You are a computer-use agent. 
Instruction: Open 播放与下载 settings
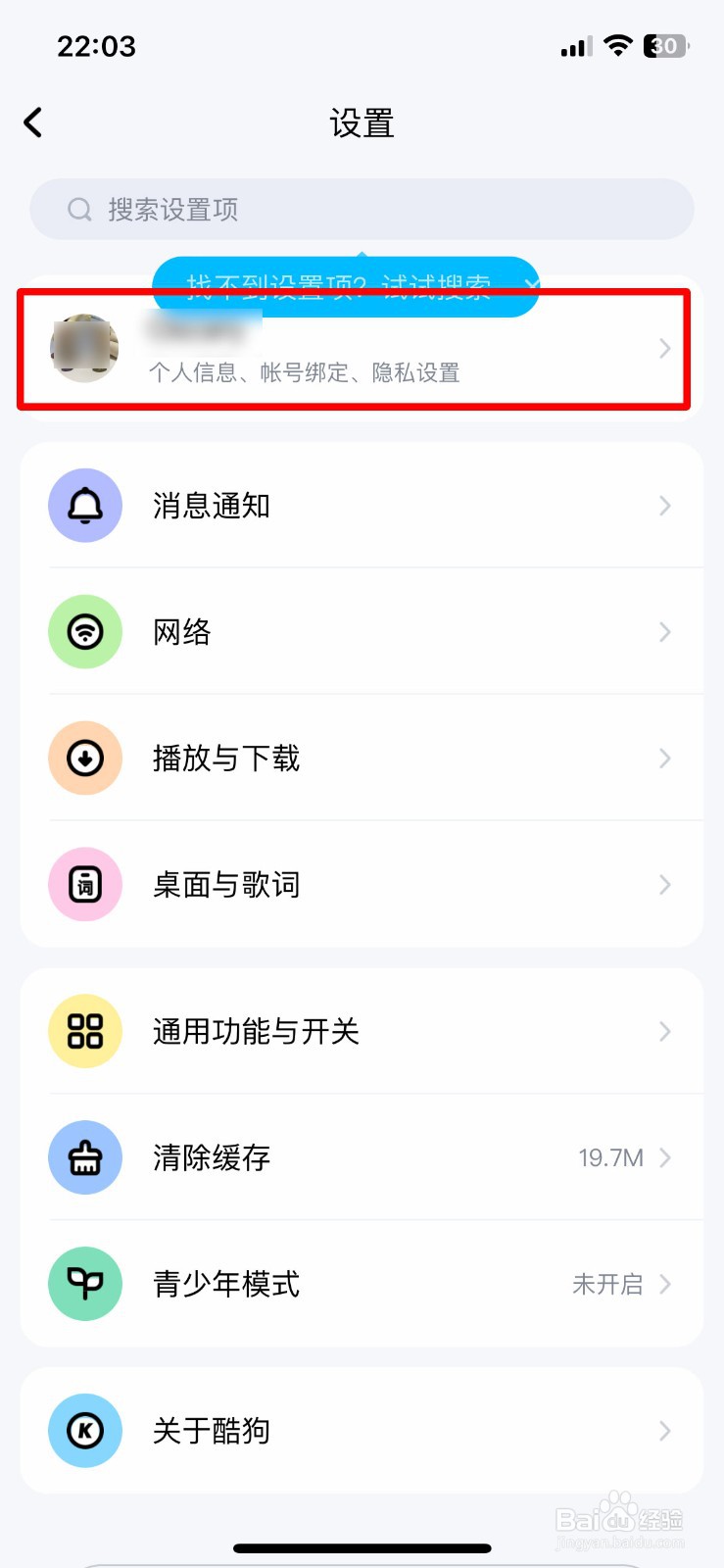point(362,759)
